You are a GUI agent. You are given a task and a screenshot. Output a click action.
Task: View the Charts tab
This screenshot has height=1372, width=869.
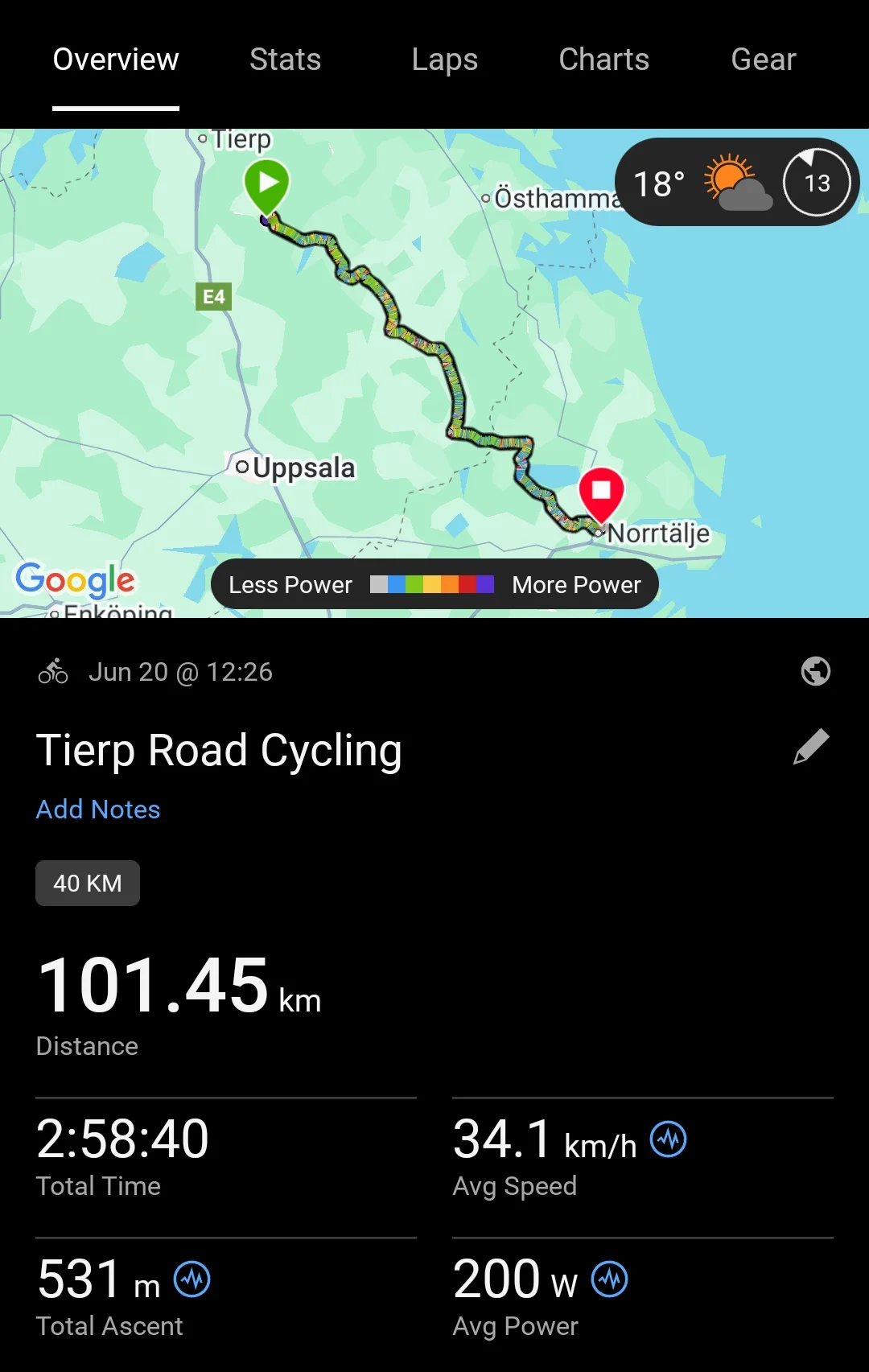[x=603, y=60]
